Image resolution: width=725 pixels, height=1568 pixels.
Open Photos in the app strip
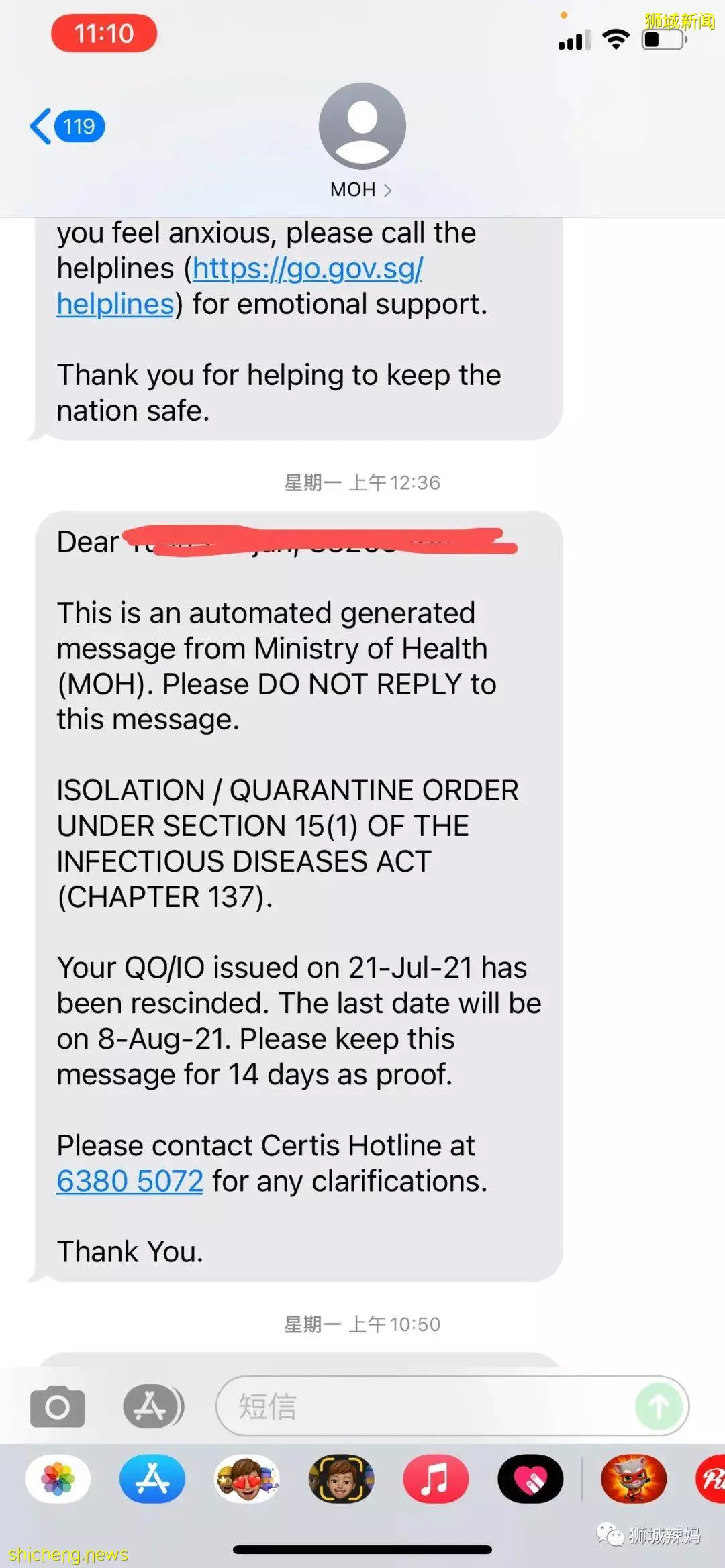pos(58,1479)
